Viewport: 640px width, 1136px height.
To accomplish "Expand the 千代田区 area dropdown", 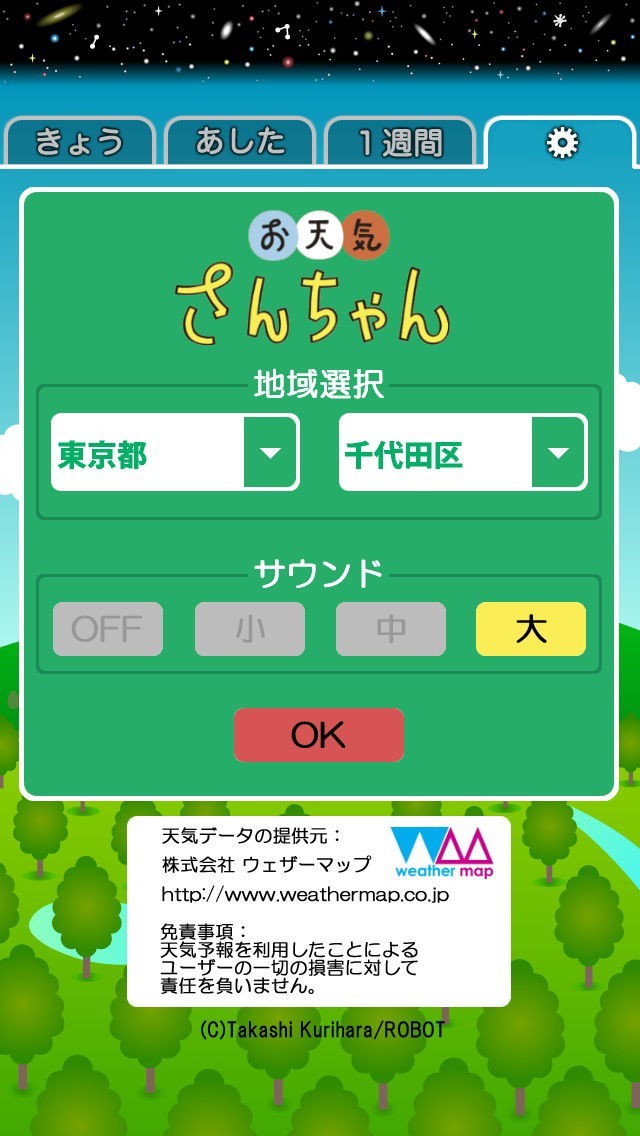I will [x=463, y=453].
